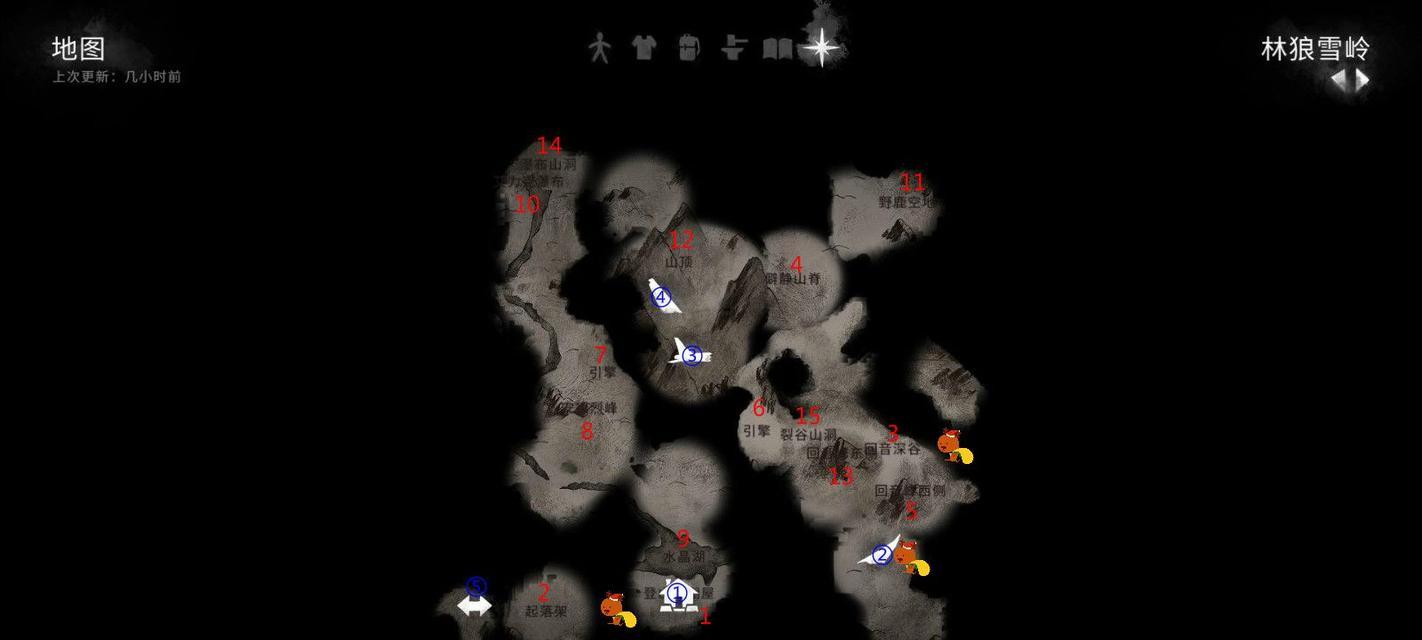Image resolution: width=1422 pixels, height=640 pixels.
Task: Open the survivor status figure icon
Action: (599, 48)
